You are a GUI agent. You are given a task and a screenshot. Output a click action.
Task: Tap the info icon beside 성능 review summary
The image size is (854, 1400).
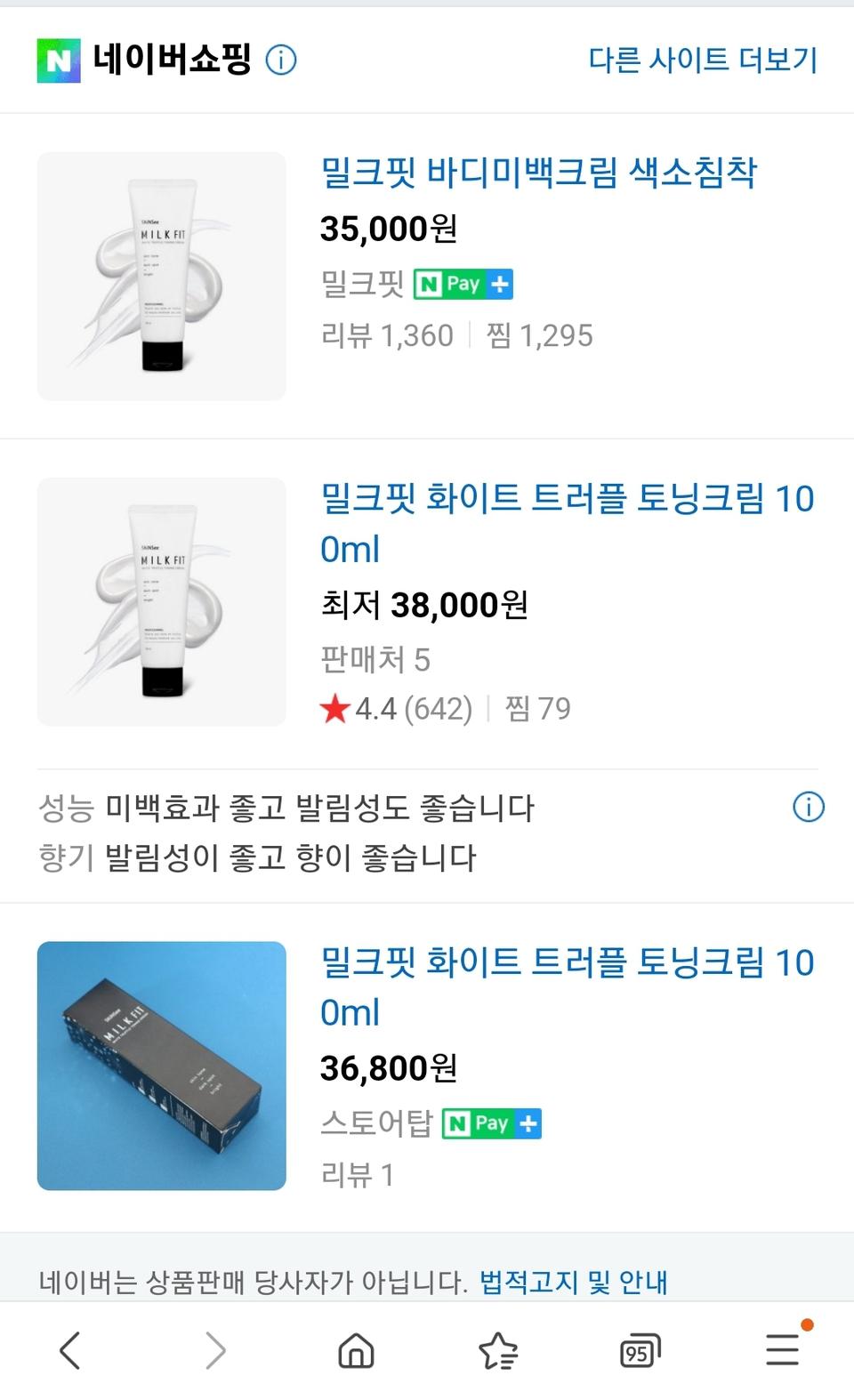coord(808,808)
